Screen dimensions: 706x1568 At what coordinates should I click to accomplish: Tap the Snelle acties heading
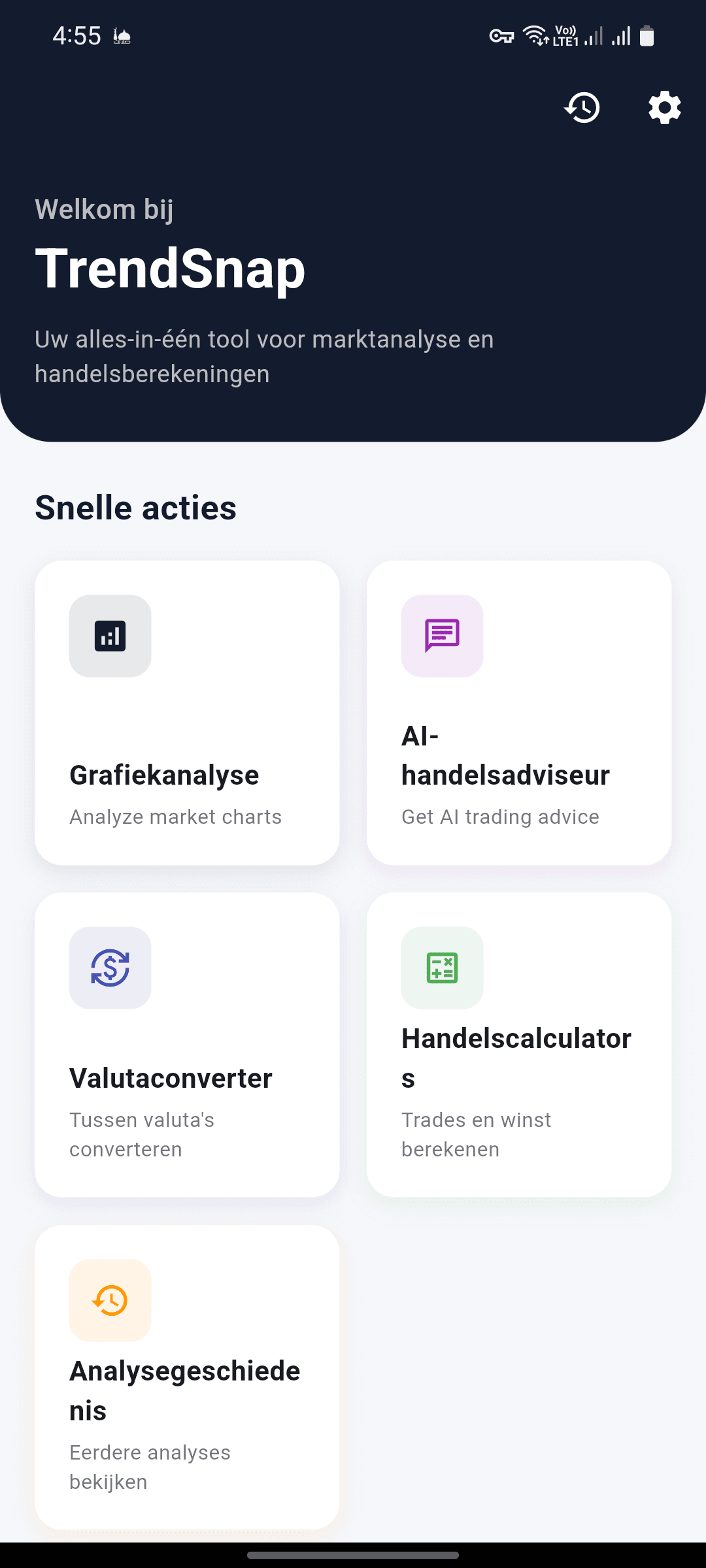(136, 507)
